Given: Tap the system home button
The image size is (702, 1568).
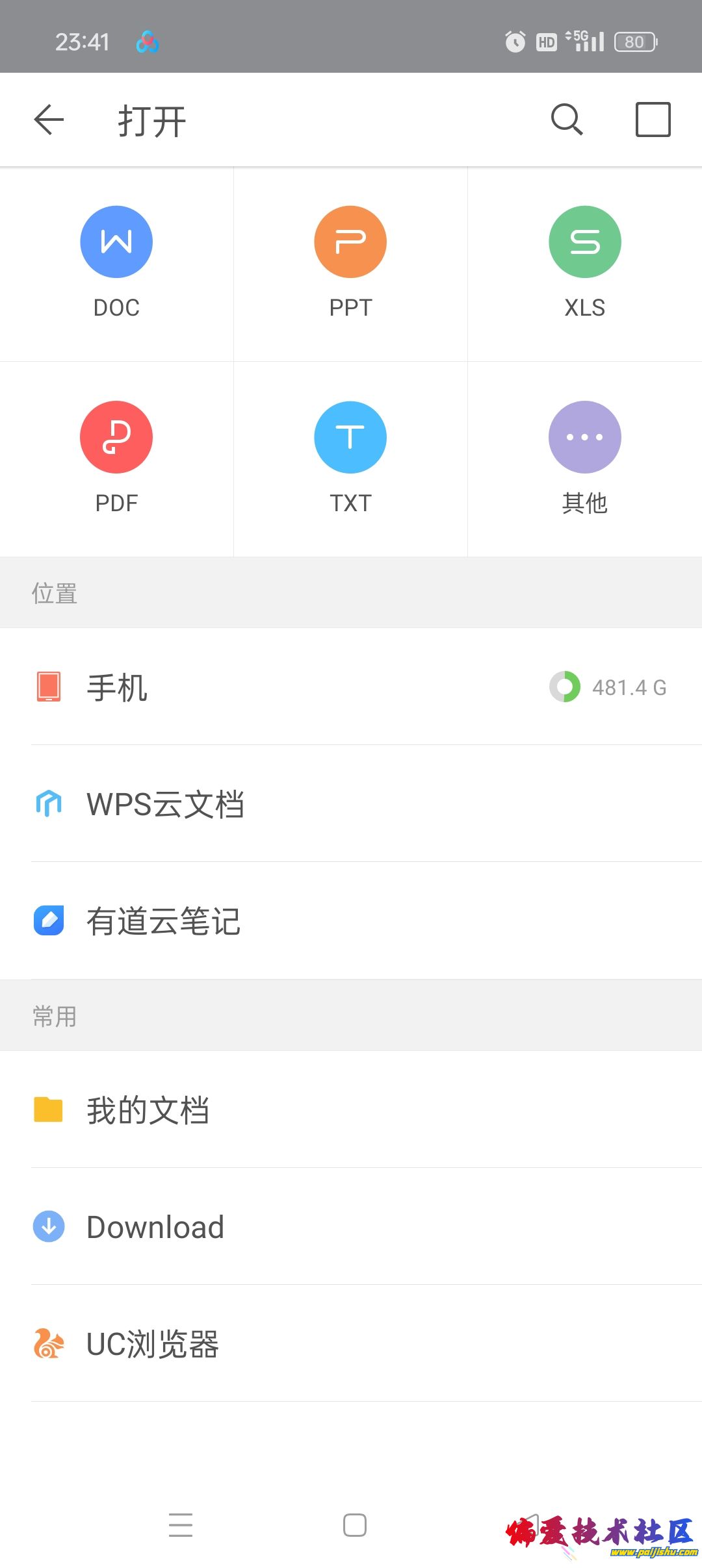Looking at the screenshot, I should coord(355,1524).
